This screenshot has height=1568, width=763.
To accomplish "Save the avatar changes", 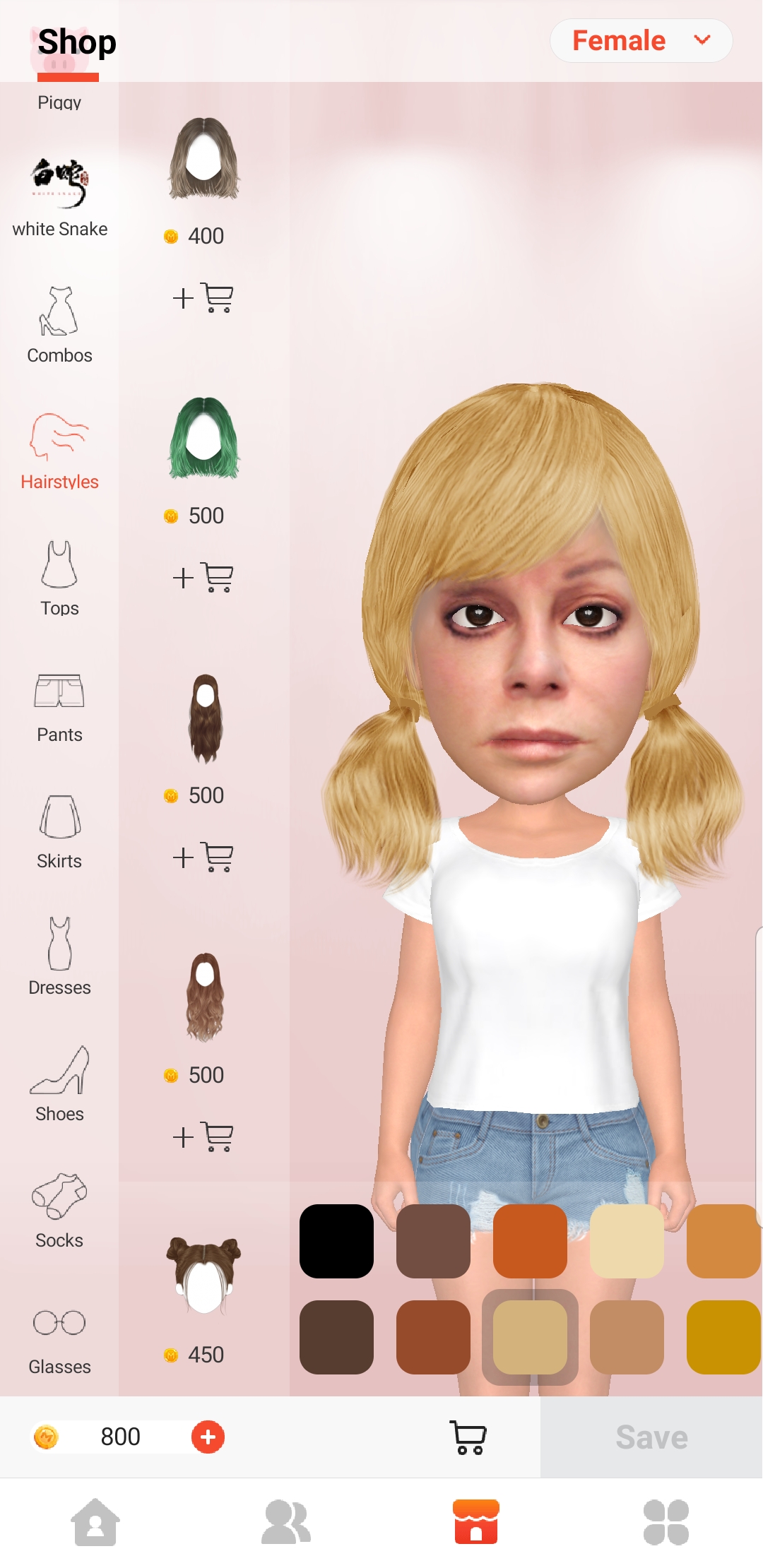I will [x=651, y=1437].
